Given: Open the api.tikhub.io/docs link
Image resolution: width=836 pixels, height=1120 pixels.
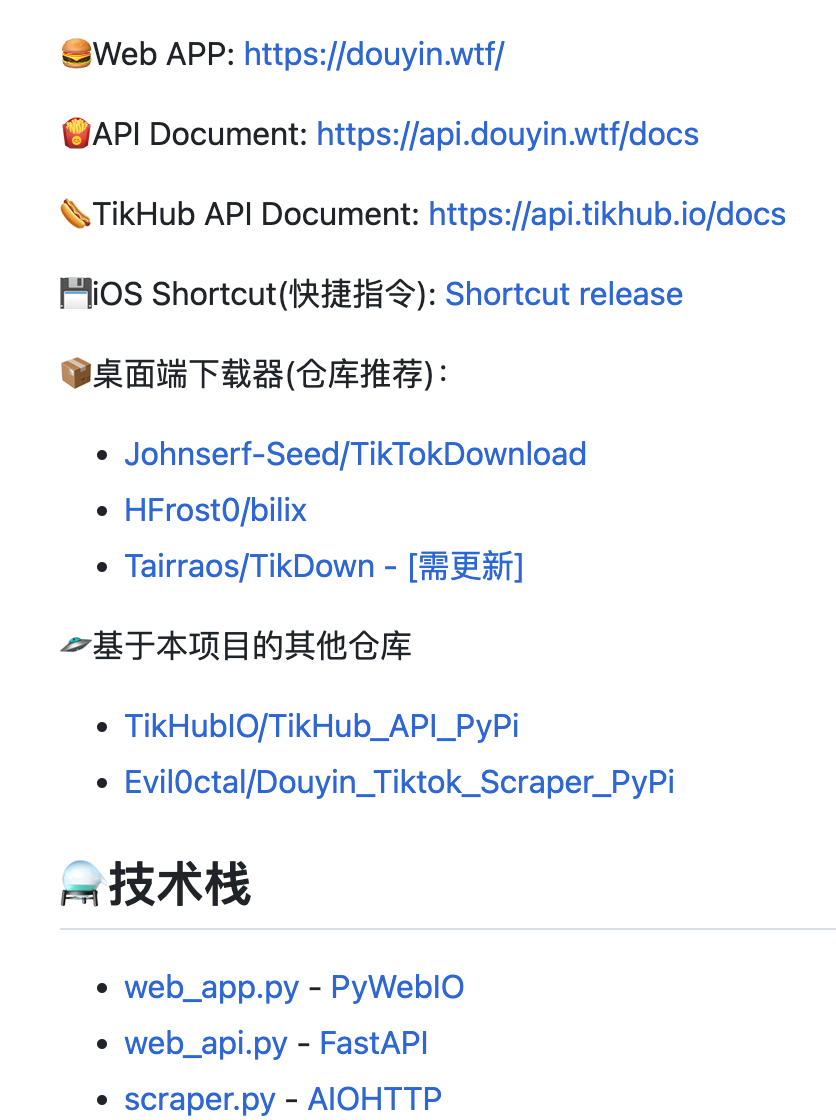Looking at the screenshot, I should coord(606,214).
